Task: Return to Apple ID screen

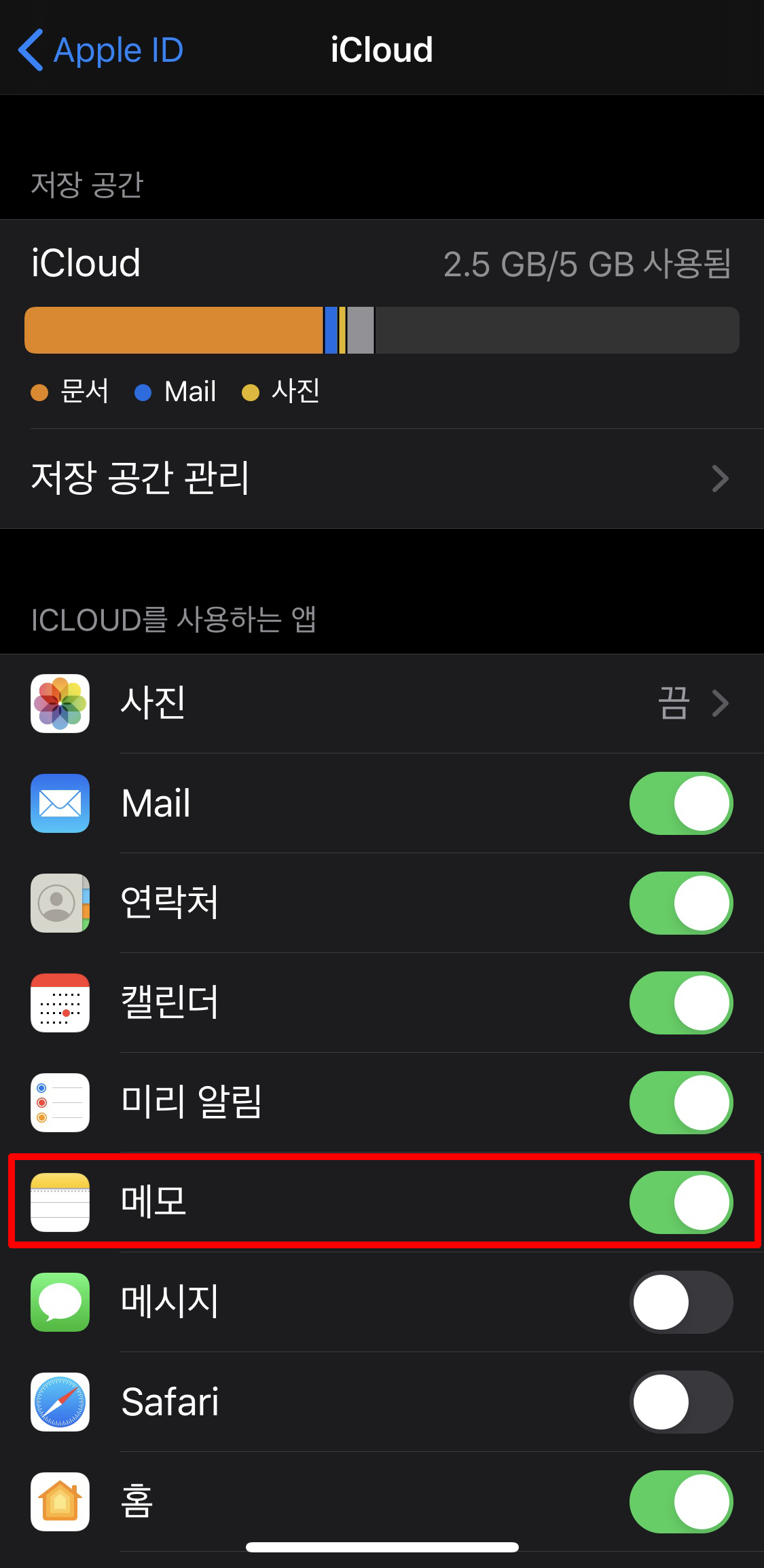Action: coord(102,50)
